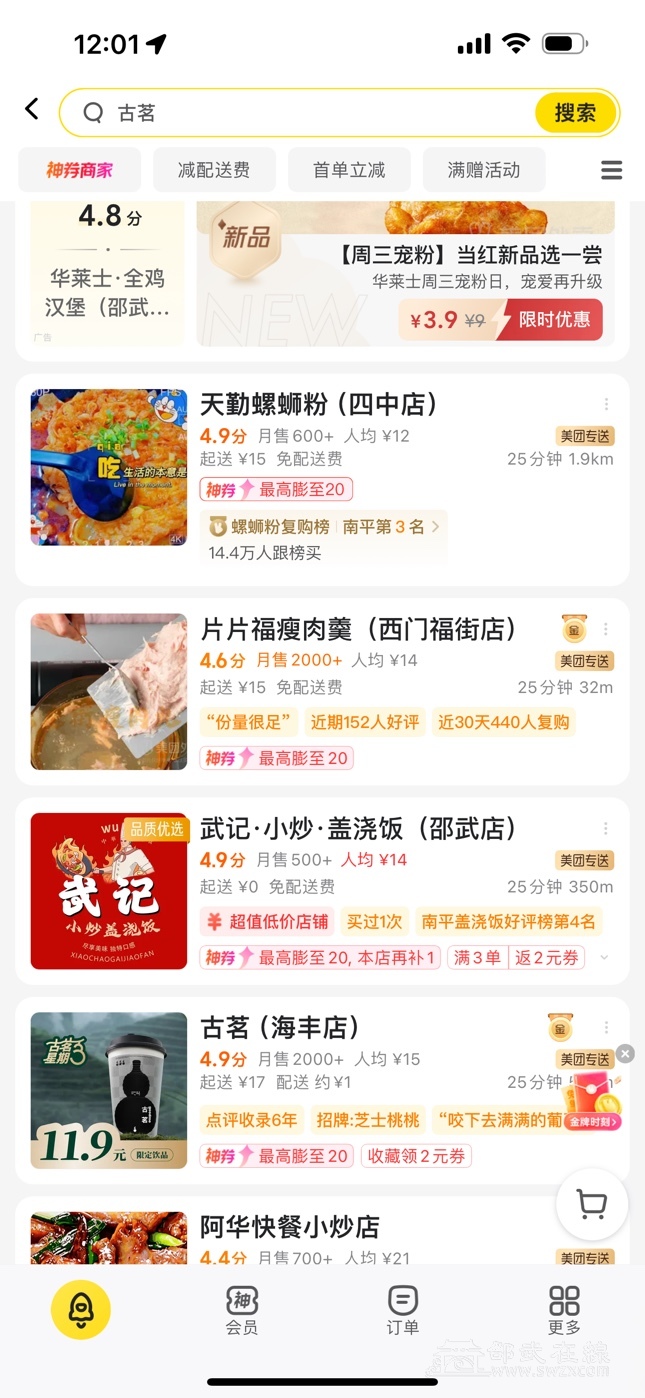This screenshot has height=1398, width=645.
Task: Claim the 收藏领2元券 coupon at 古茗
Action: click(416, 1156)
